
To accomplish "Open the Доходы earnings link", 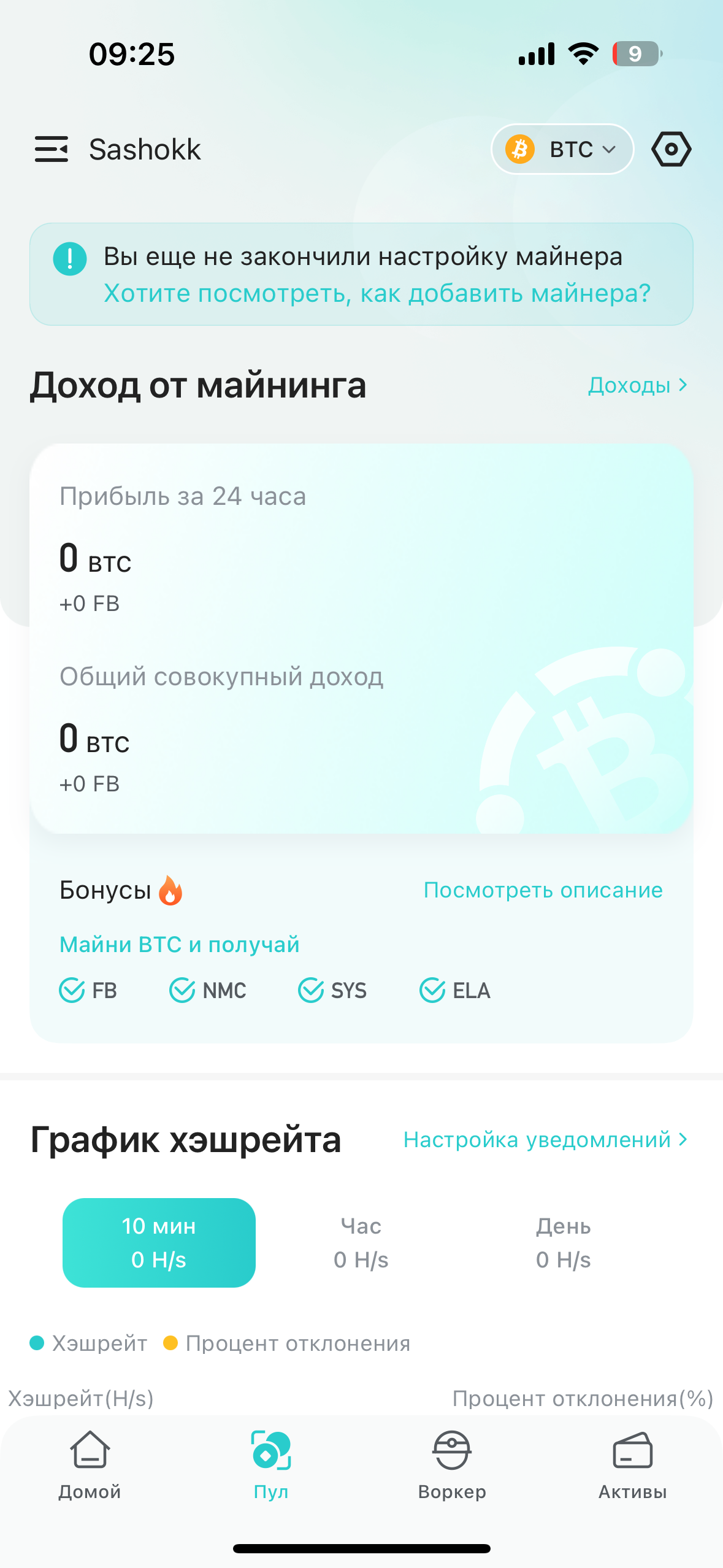I will pyautogui.click(x=637, y=385).
